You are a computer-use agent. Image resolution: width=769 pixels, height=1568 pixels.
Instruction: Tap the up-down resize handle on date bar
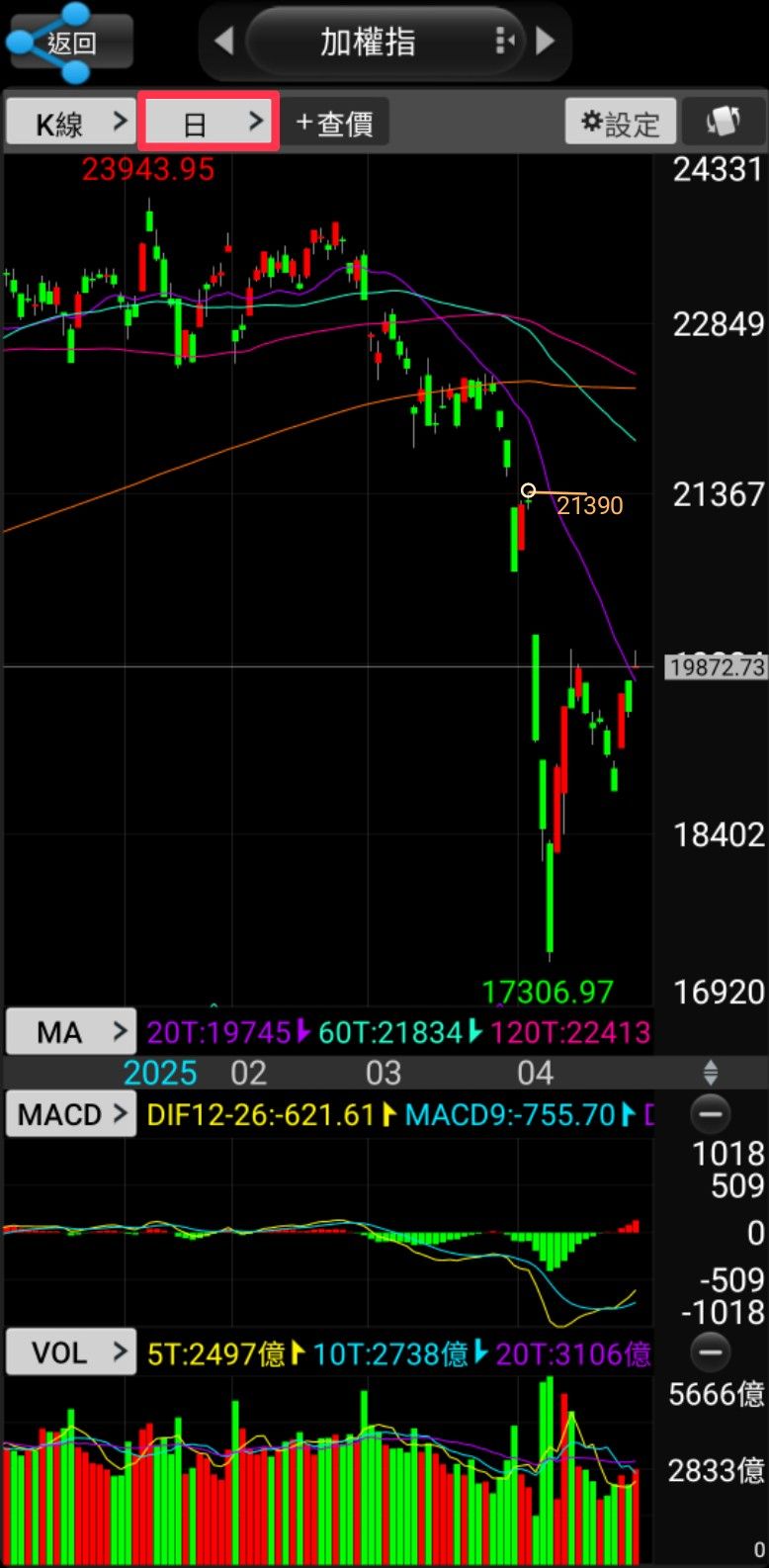tap(710, 1073)
